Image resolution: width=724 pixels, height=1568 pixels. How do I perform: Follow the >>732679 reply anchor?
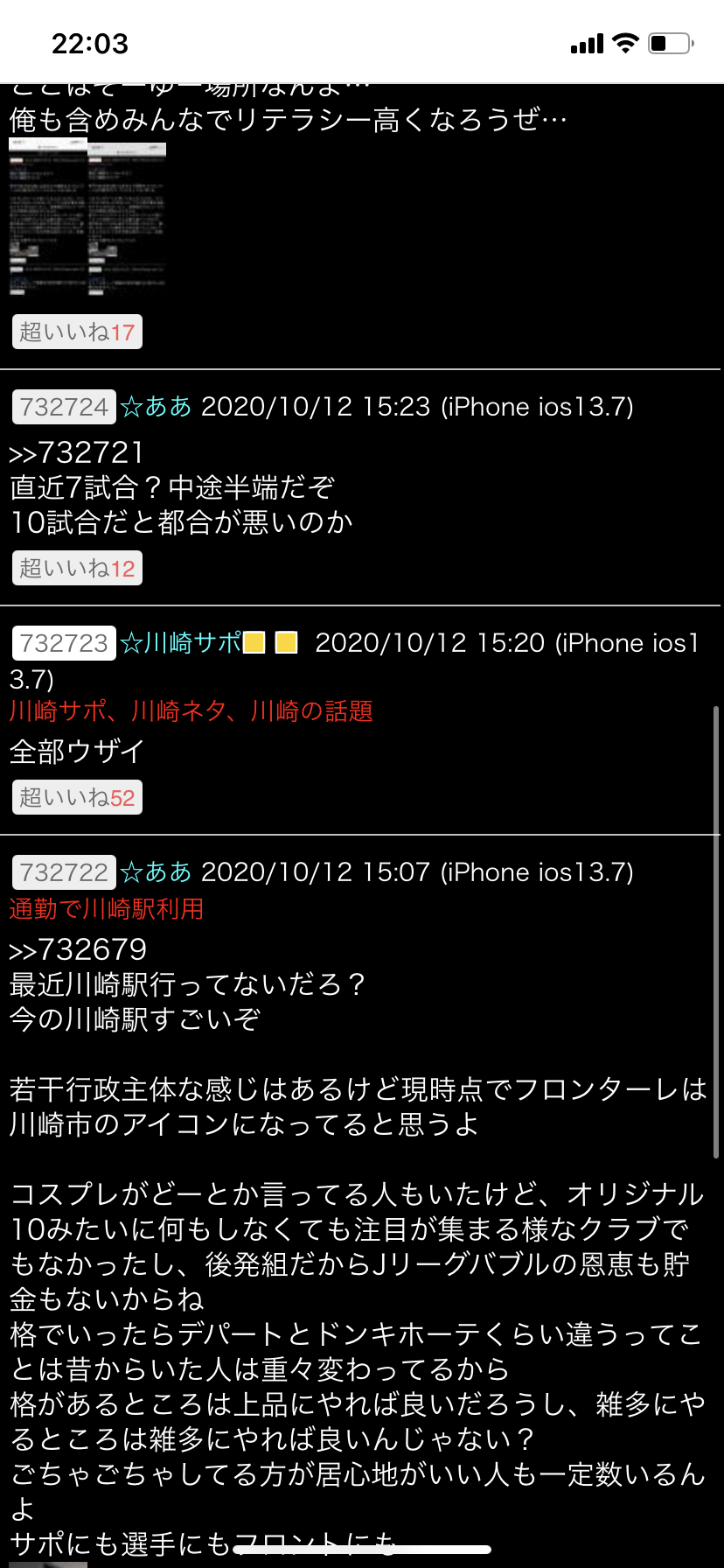coord(78,949)
